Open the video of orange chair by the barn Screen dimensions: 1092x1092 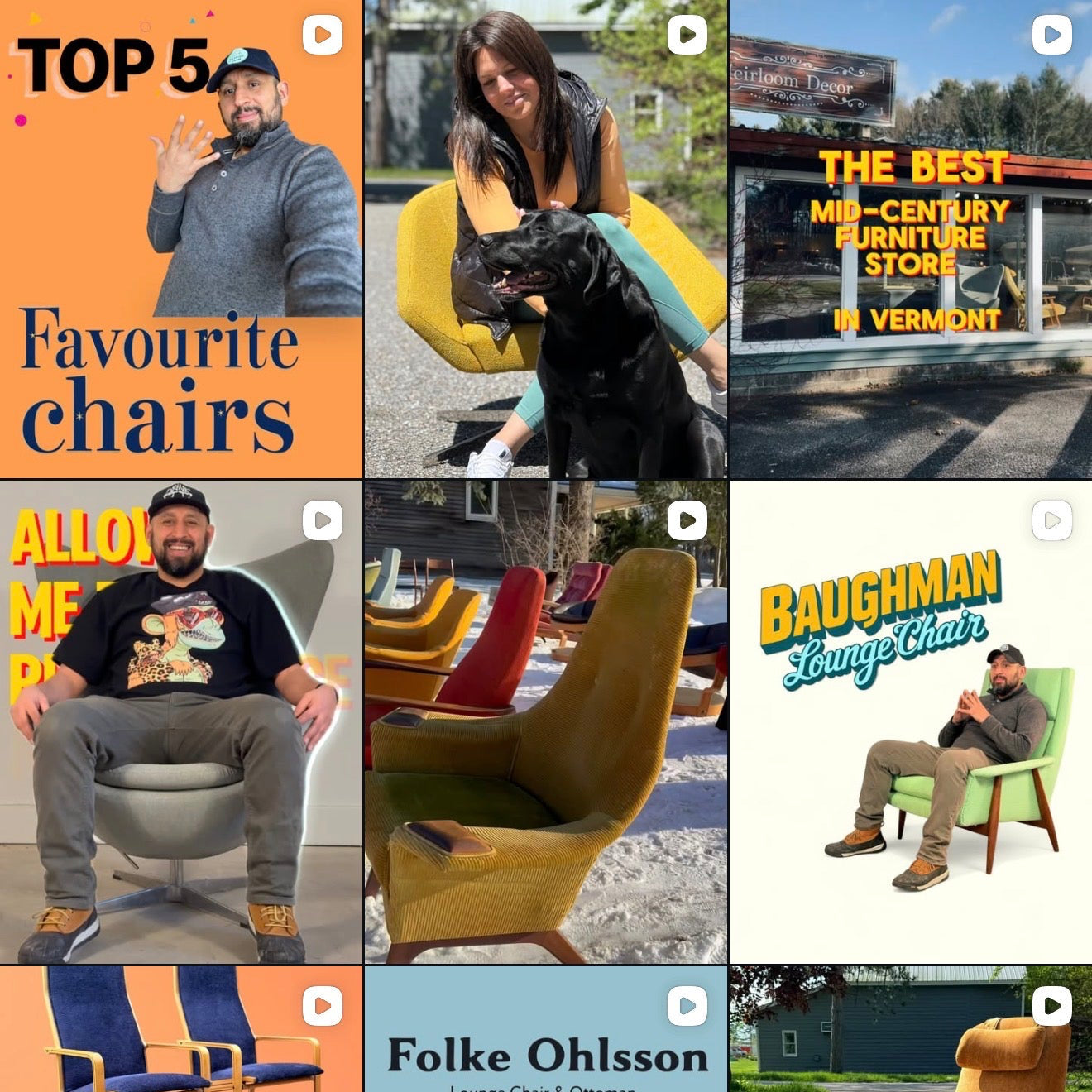click(911, 1029)
